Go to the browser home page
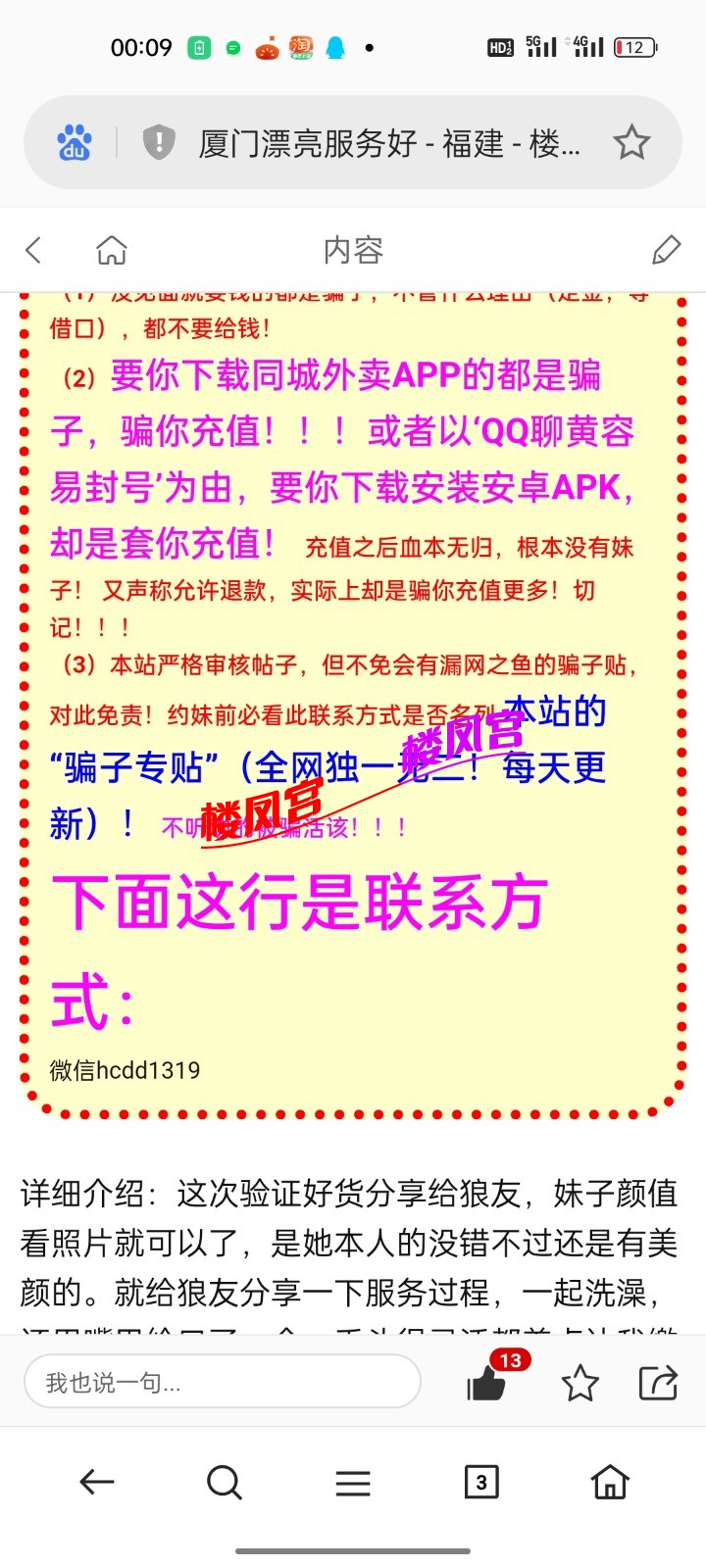706x1568 pixels. (x=610, y=1482)
